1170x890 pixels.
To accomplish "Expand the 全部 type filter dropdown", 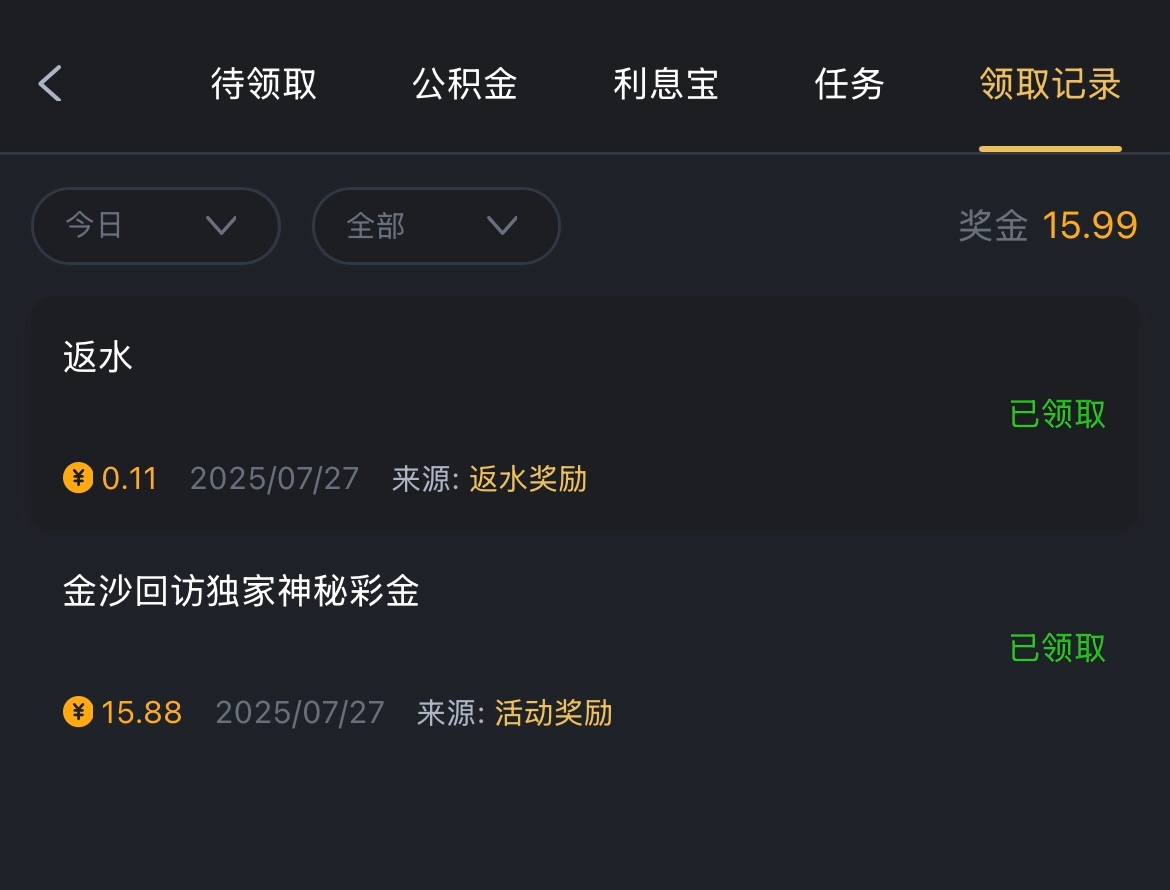I will click(436, 226).
